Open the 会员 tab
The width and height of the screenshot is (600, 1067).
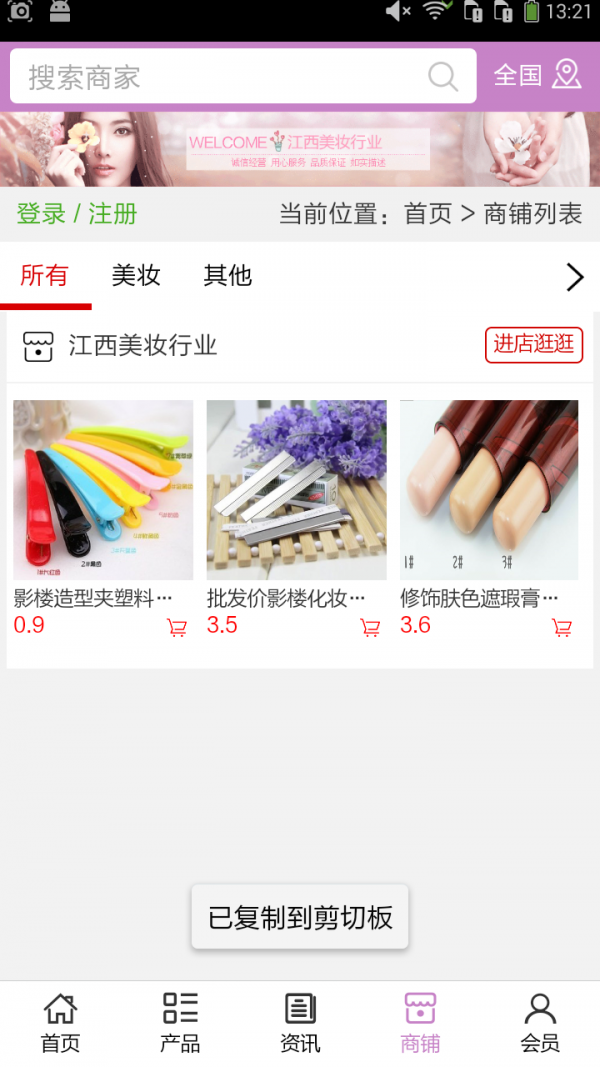point(540,1023)
